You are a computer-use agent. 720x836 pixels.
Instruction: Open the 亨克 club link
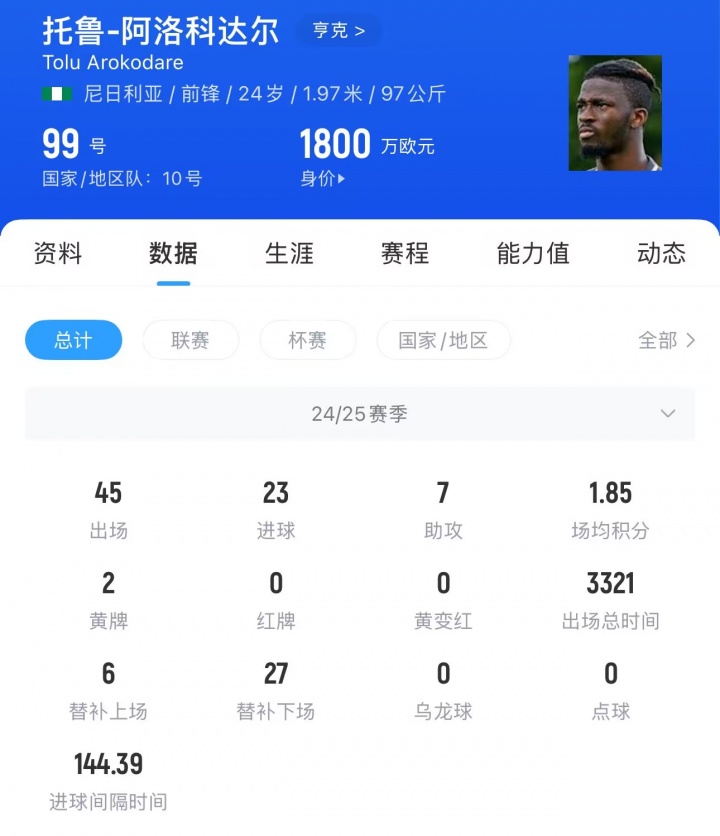tap(338, 31)
